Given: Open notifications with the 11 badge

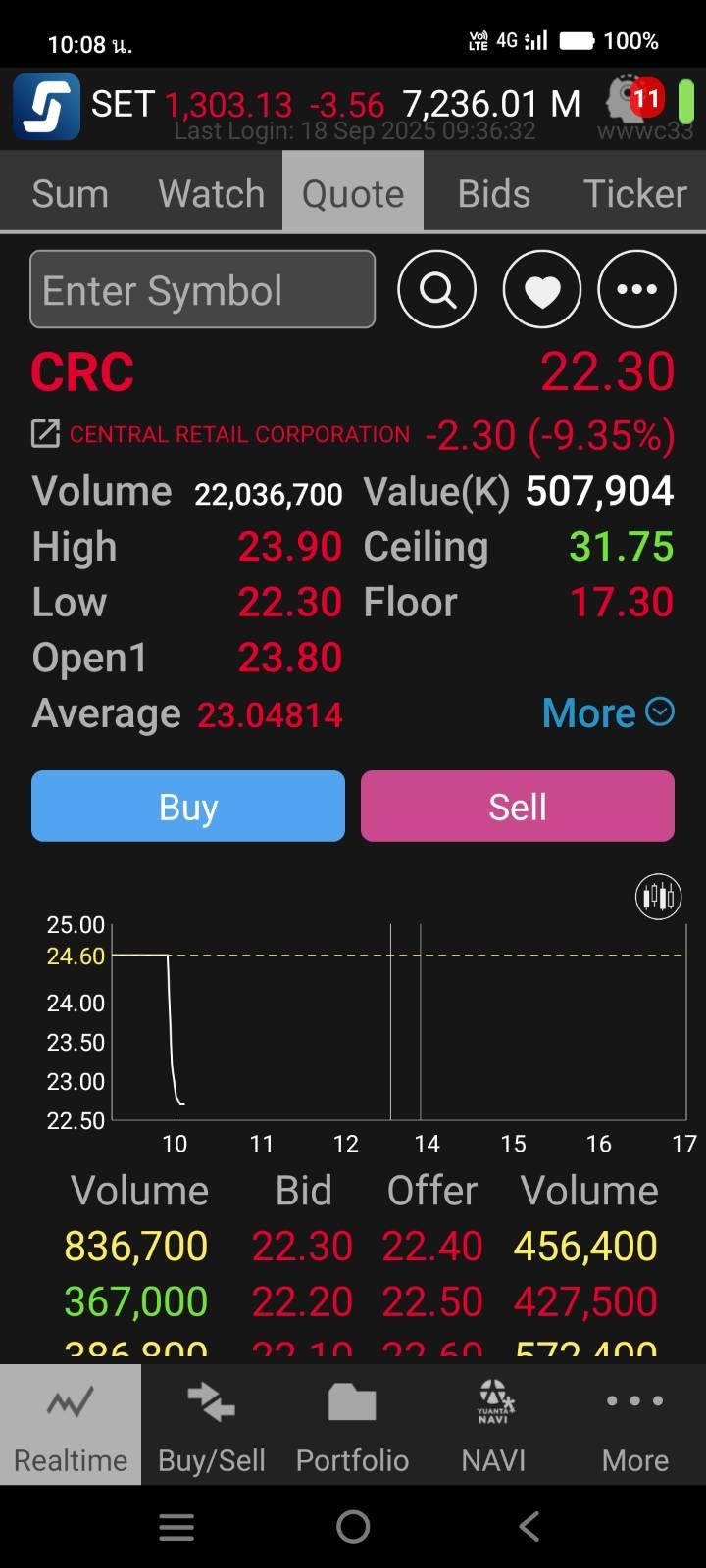Looking at the screenshot, I should (x=635, y=101).
